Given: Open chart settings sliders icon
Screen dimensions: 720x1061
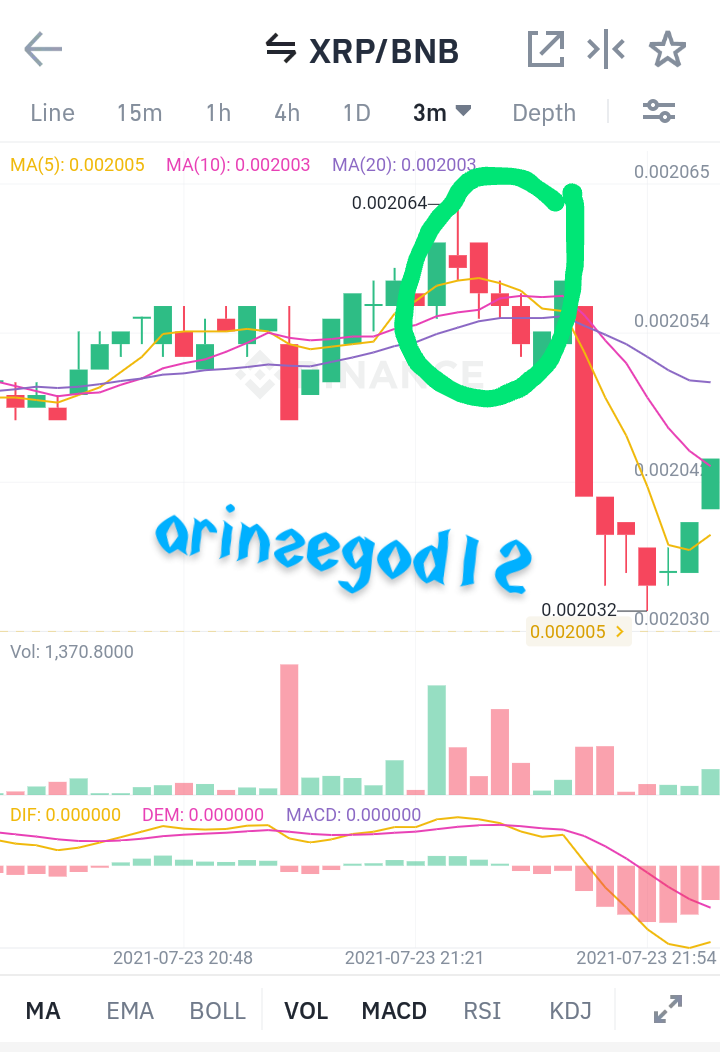Looking at the screenshot, I should coord(658,111).
